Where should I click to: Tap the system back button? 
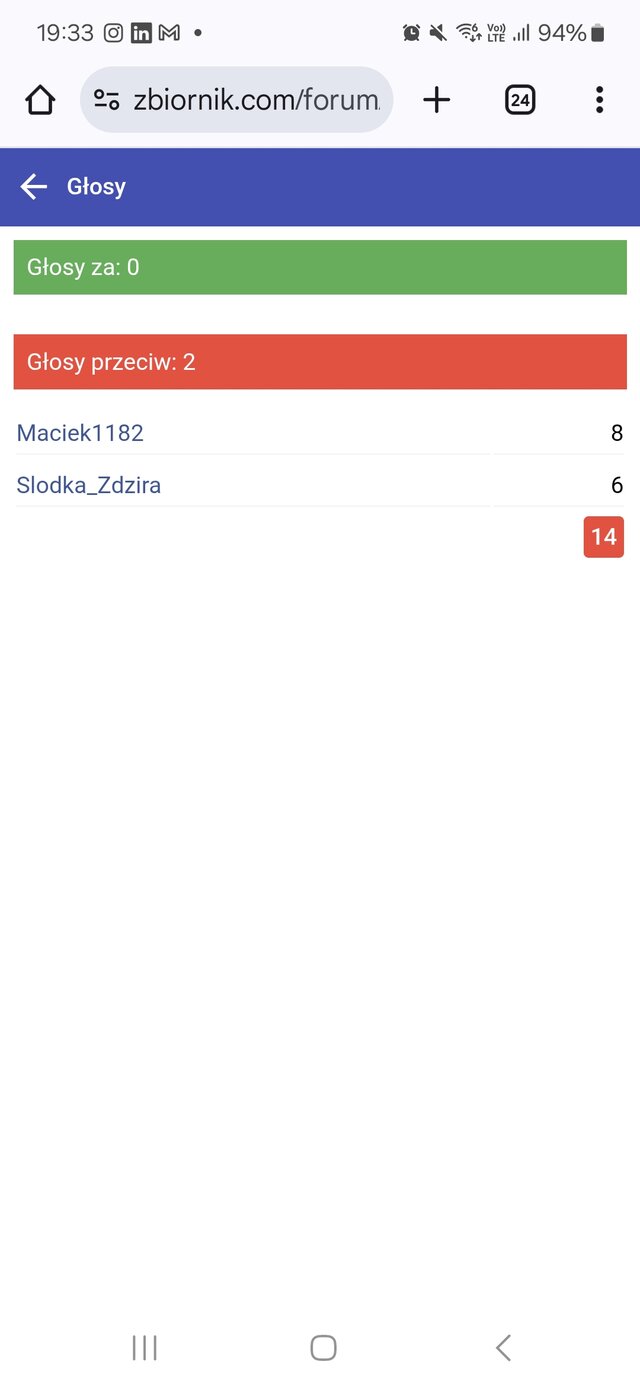point(503,1348)
